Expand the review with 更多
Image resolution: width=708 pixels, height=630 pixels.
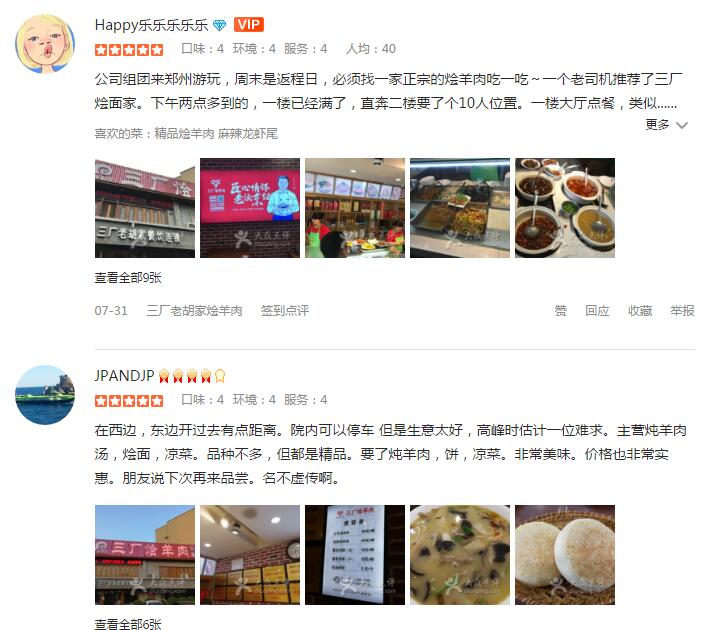[666, 125]
